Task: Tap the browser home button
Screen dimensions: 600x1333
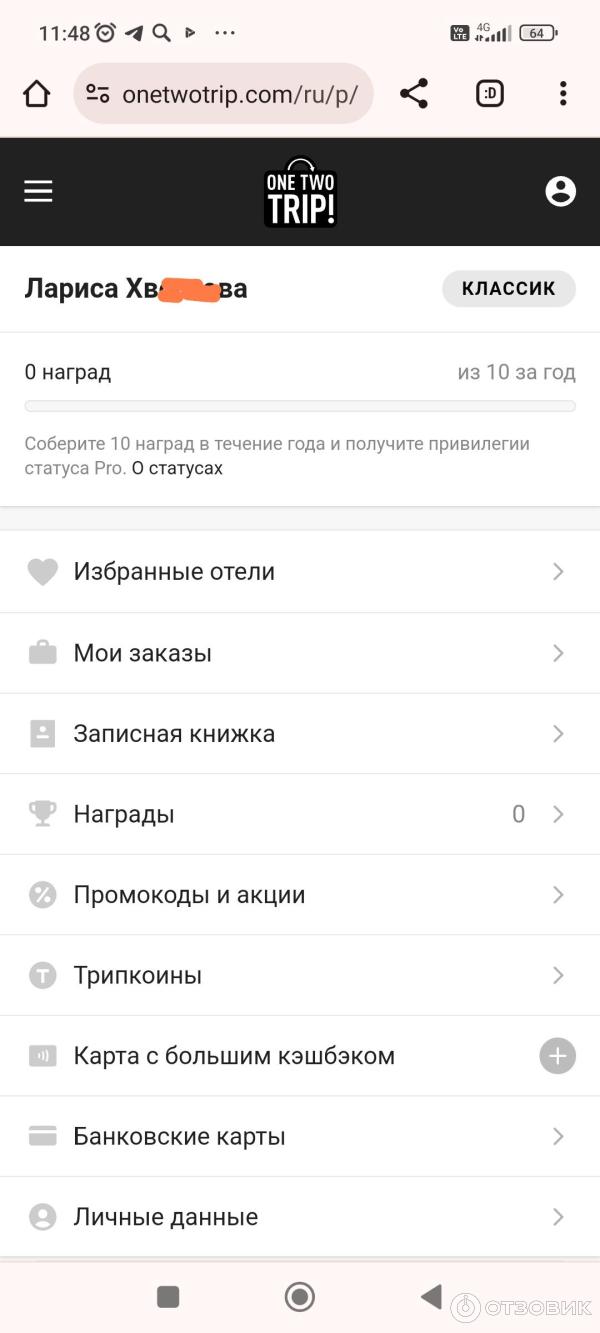Action: coord(36,94)
